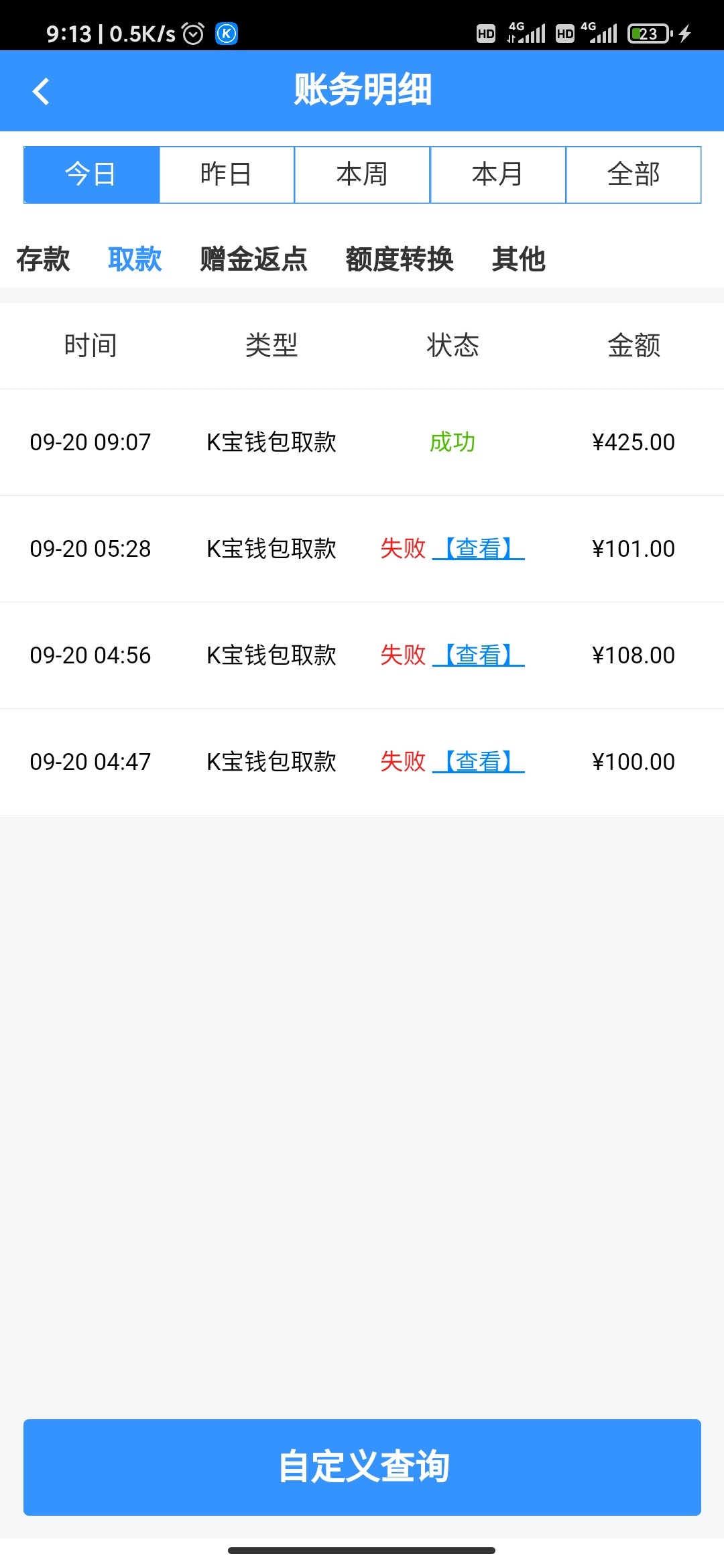724x1568 pixels.
Task: Switch to the 昨日 time filter tab
Action: tap(227, 174)
